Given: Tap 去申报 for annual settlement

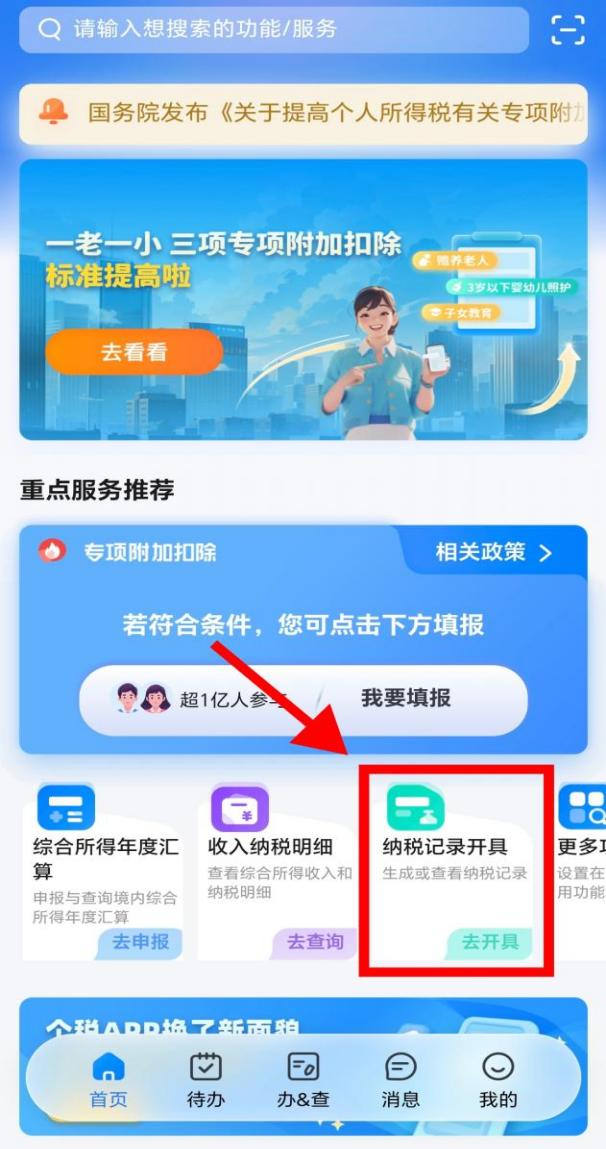Looking at the screenshot, I should point(140,941).
